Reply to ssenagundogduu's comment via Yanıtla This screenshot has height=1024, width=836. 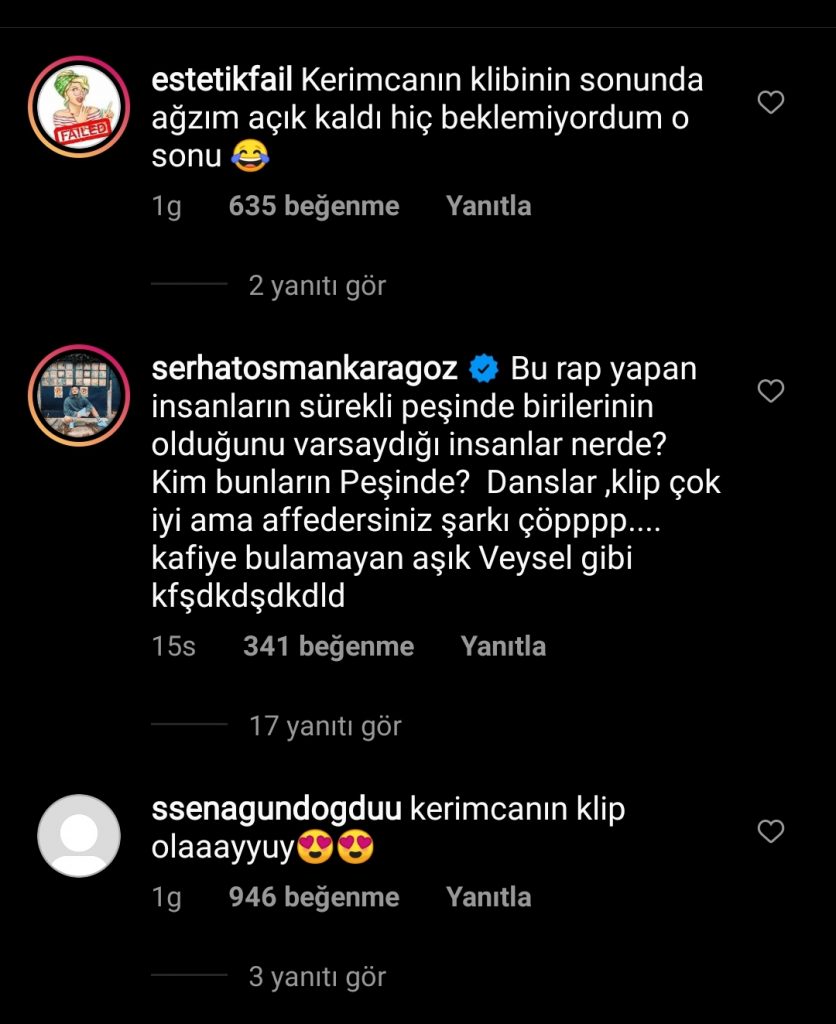(x=489, y=898)
